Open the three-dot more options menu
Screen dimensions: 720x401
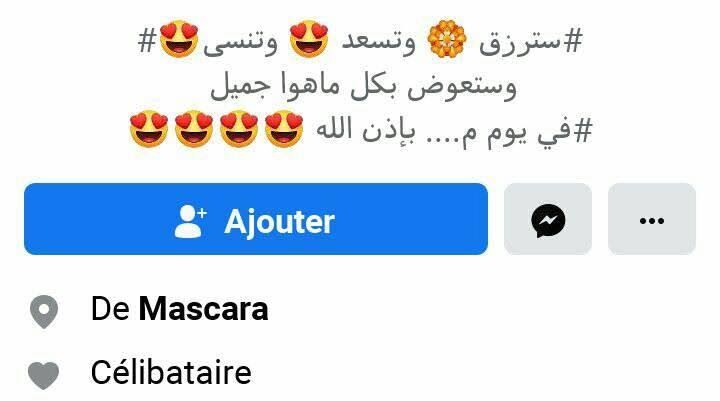pyautogui.click(x=651, y=220)
